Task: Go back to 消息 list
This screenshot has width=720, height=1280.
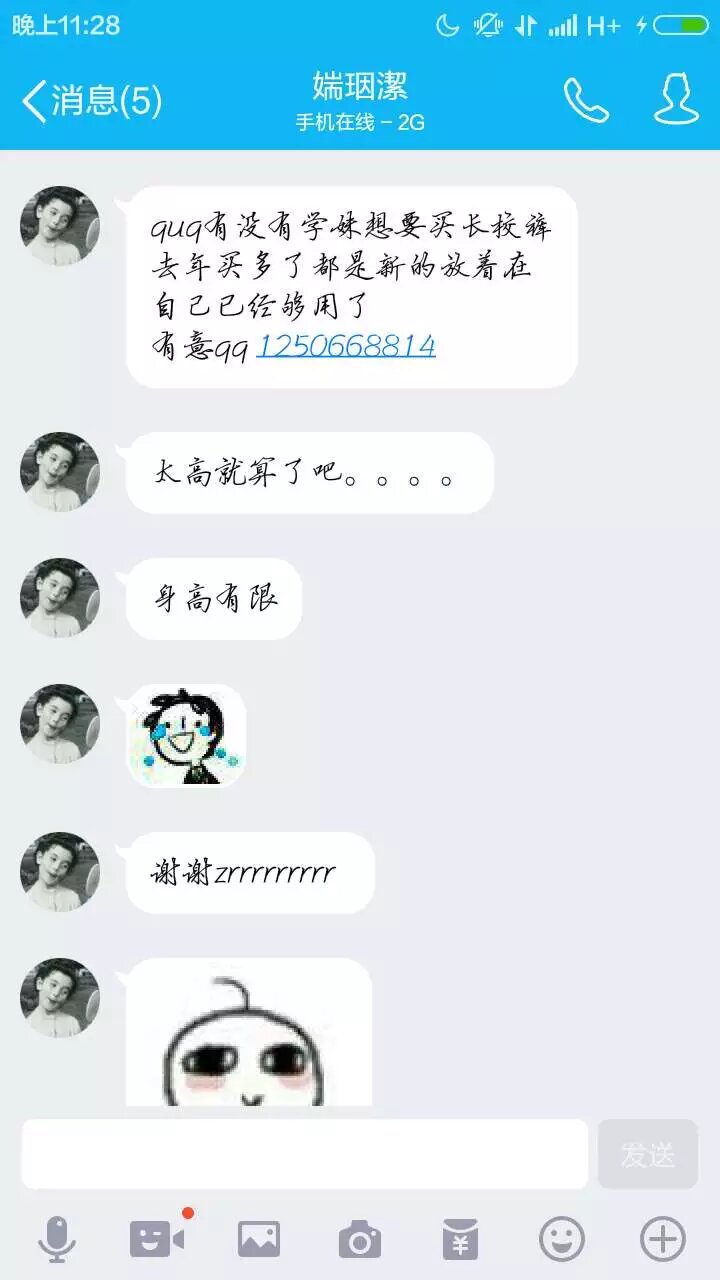Action: coord(90,101)
